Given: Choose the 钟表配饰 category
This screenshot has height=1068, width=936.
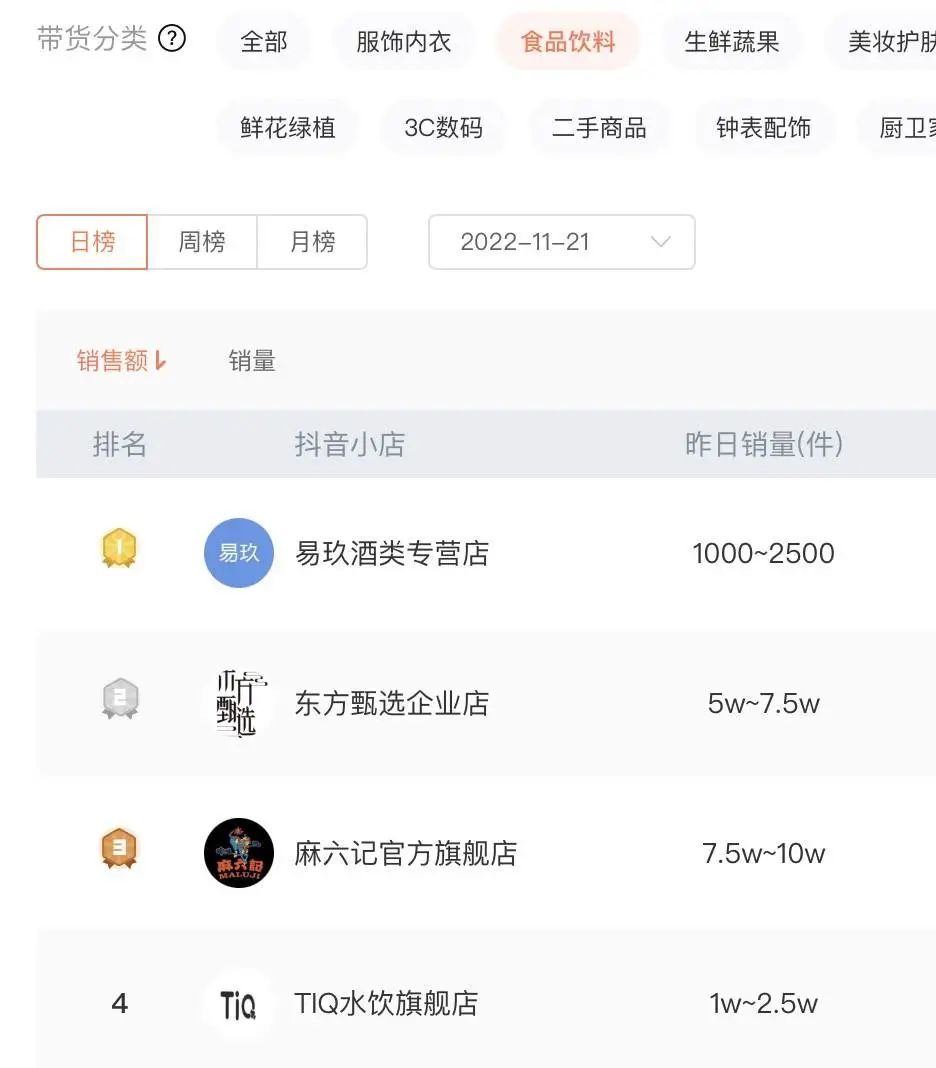Looking at the screenshot, I should (763, 128).
